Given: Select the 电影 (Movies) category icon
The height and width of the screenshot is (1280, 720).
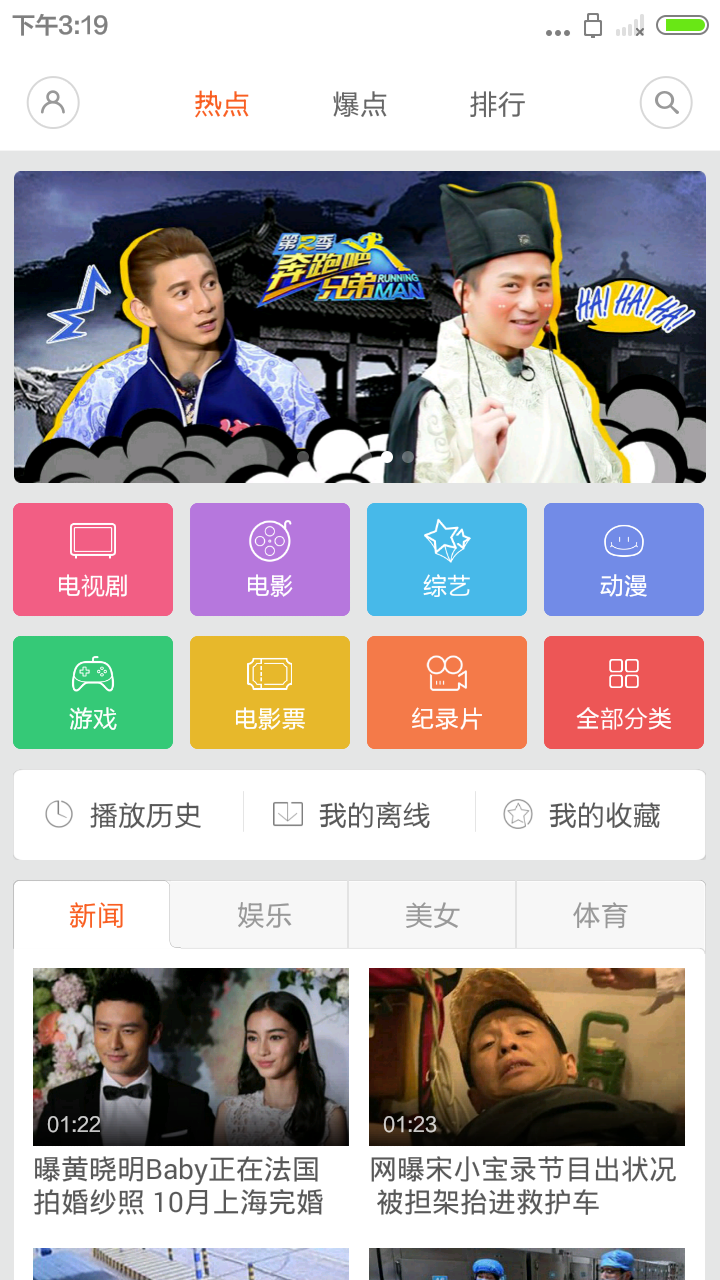Looking at the screenshot, I should [269, 559].
